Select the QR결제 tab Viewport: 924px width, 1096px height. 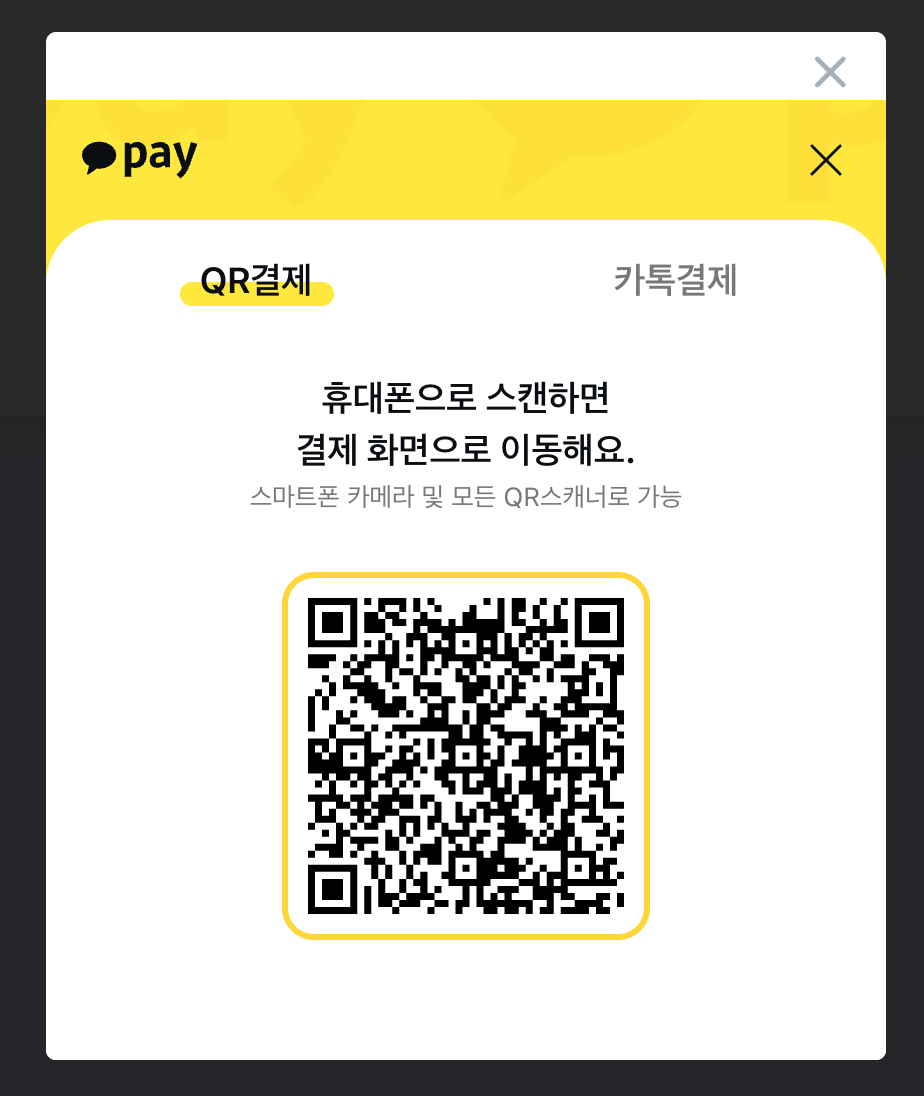[x=256, y=282]
